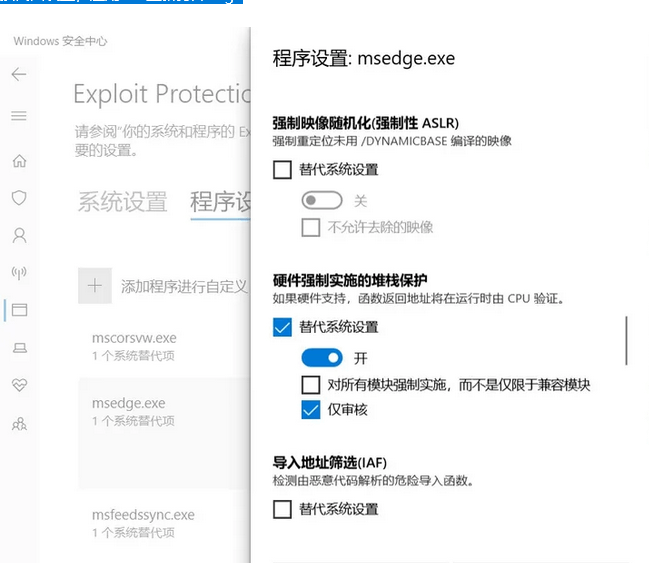Uncheck 替代系统设置 under 堆栈保护
This screenshot has width=649, height=563.
(282, 327)
